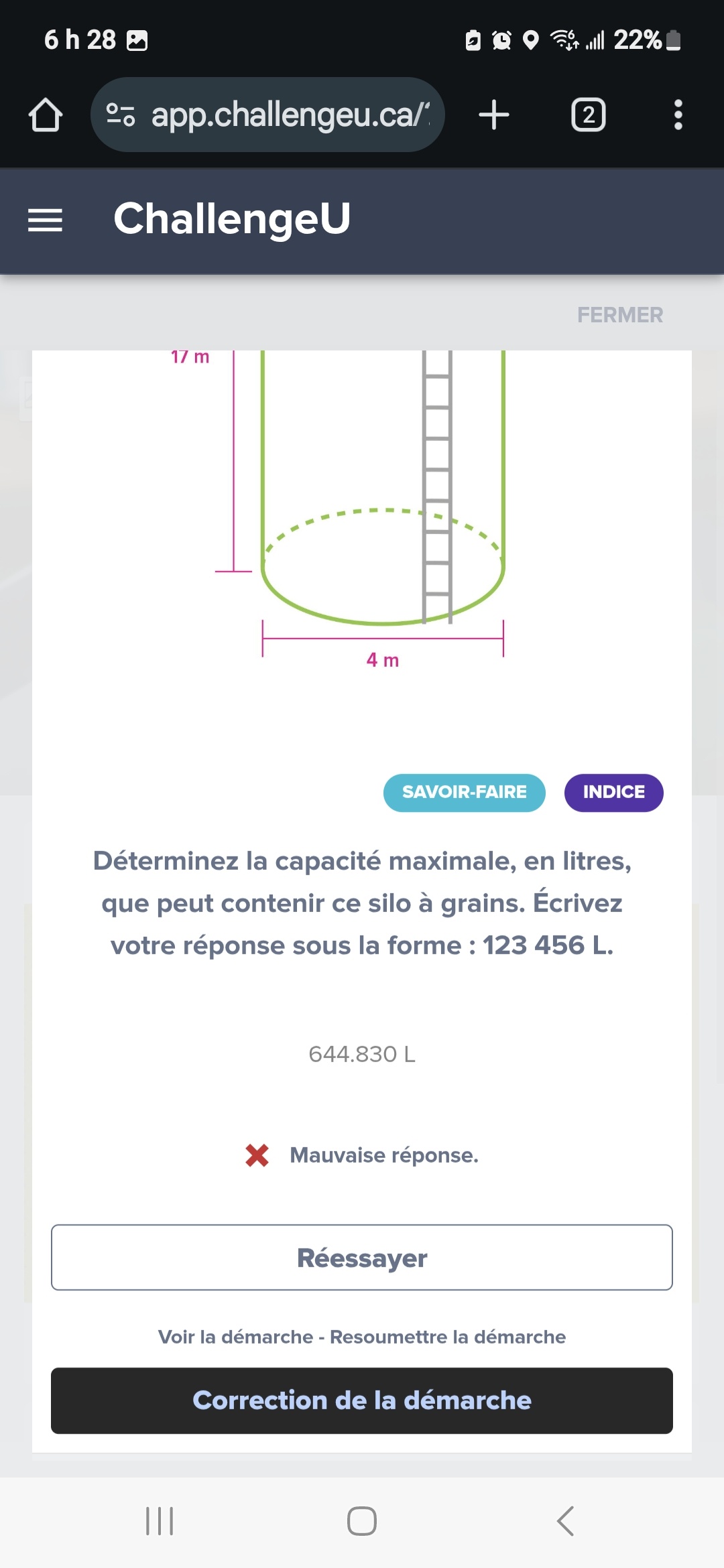This screenshot has width=724, height=1568.
Task: Go back with the system back button
Action: coord(565,1521)
